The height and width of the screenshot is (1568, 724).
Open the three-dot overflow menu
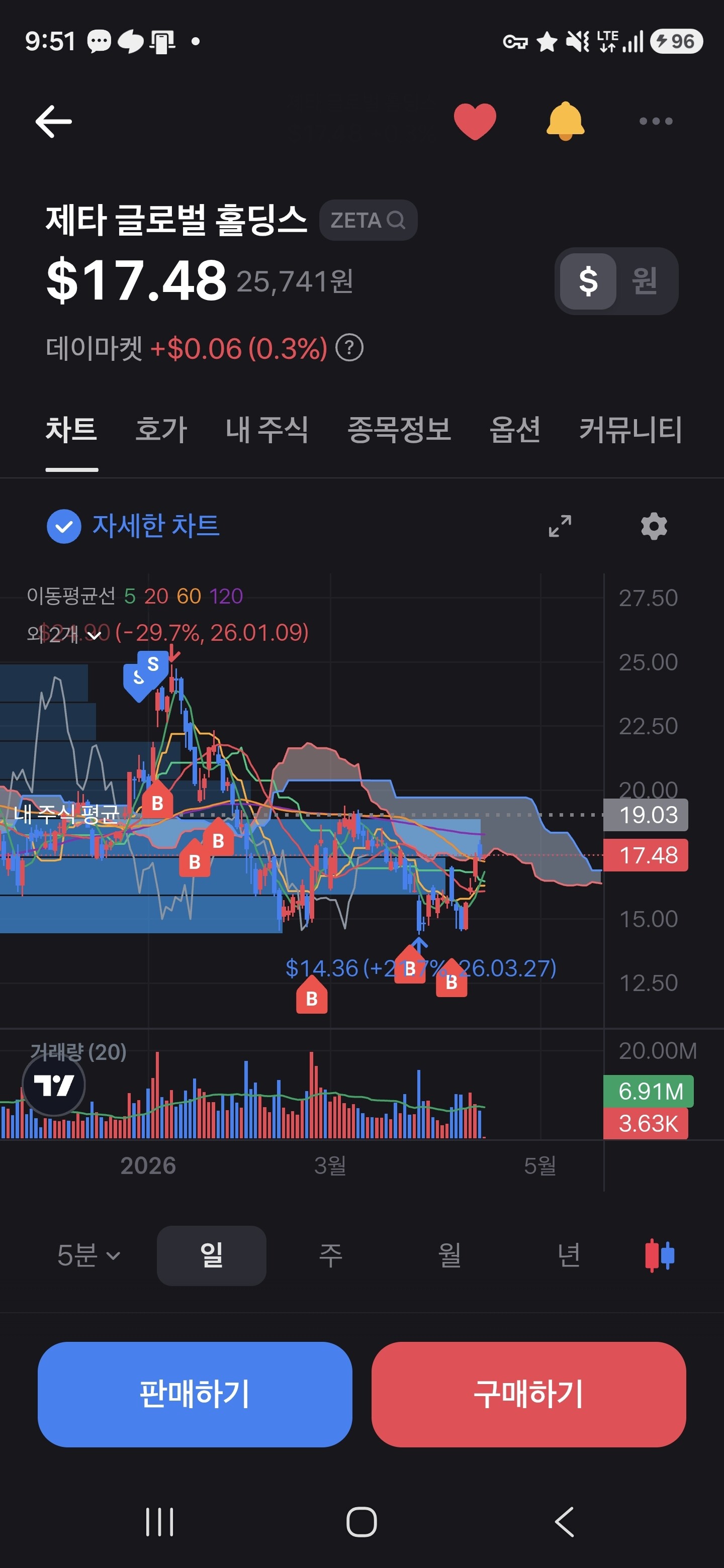656,121
